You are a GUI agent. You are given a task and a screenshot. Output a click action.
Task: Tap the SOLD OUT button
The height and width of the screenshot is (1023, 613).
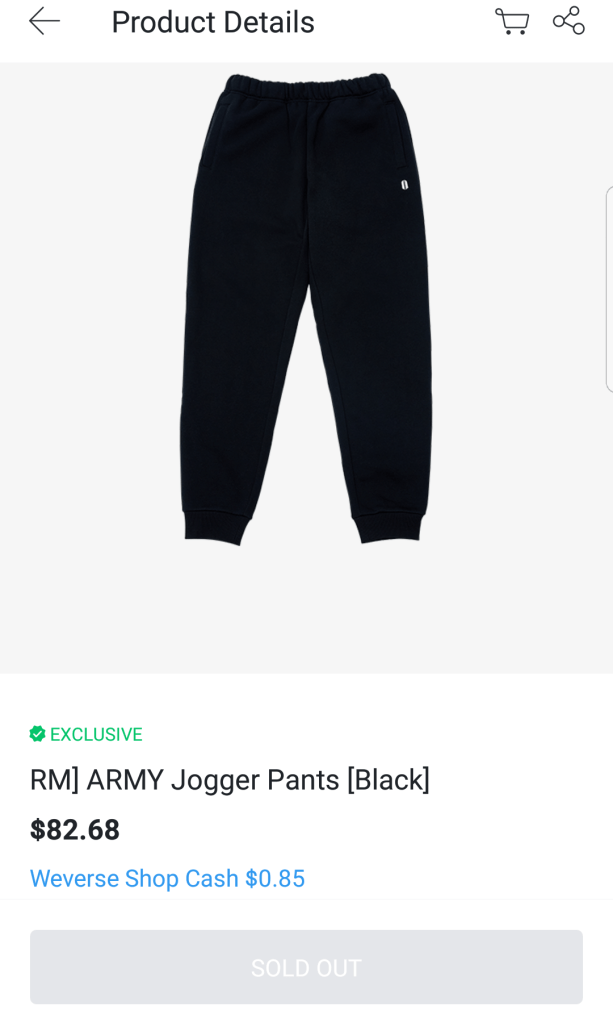click(x=306, y=967)
